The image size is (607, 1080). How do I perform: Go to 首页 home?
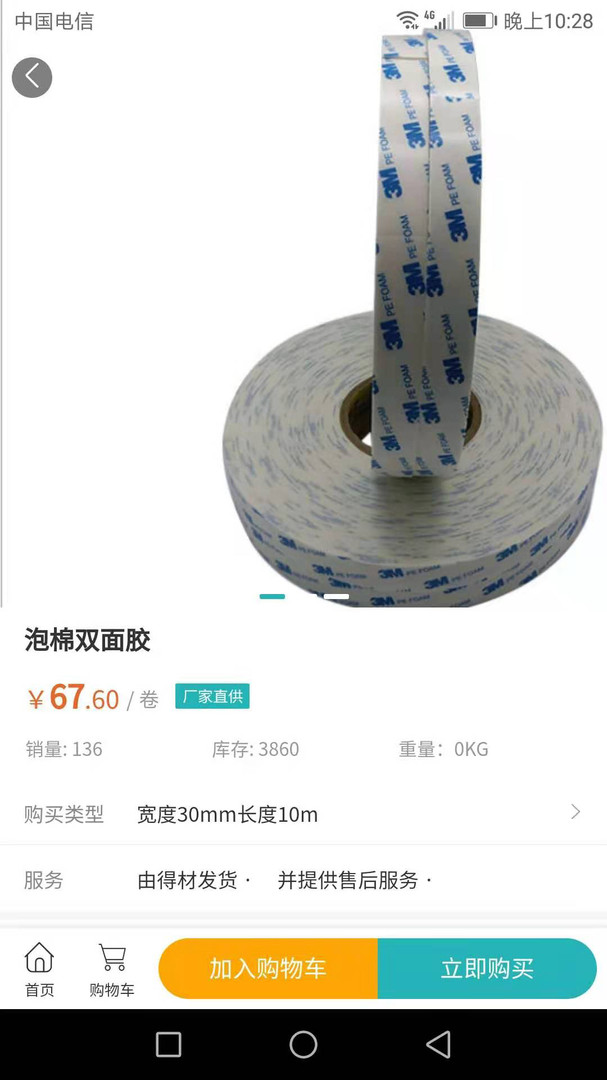pos(39,970)
